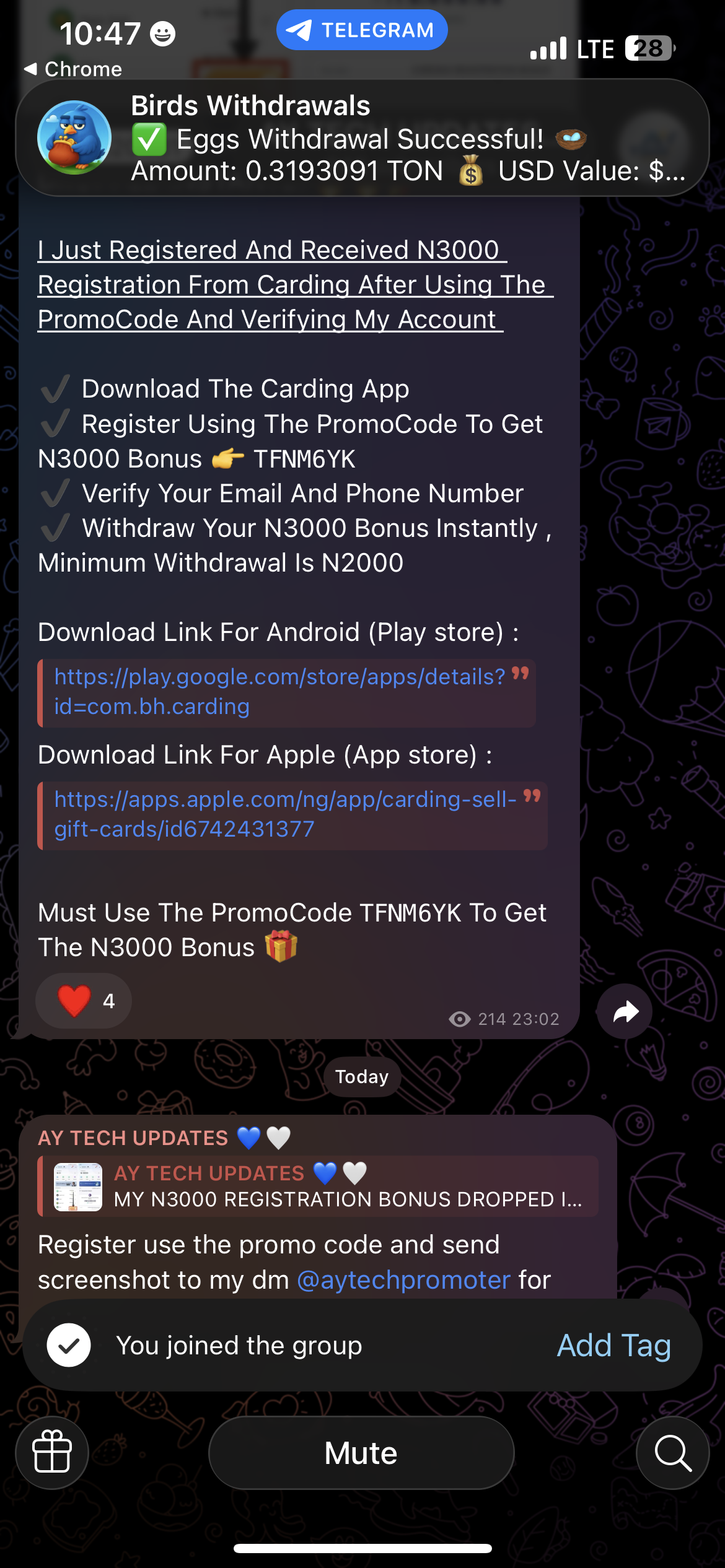
Task: Open the gift icon button
Action: pyautogui.click(x=52, y=1452)
